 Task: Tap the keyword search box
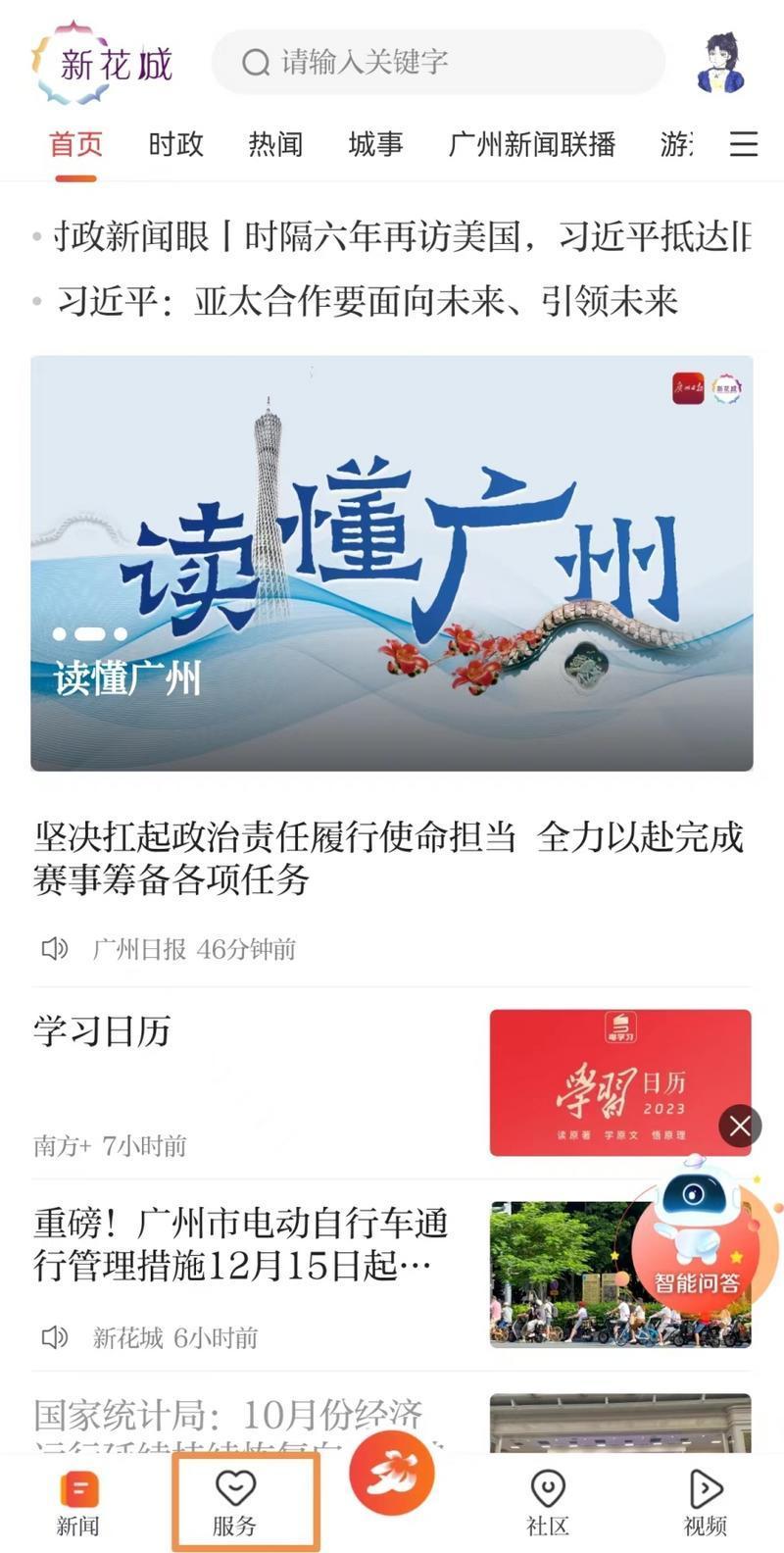tap(438, 63)
